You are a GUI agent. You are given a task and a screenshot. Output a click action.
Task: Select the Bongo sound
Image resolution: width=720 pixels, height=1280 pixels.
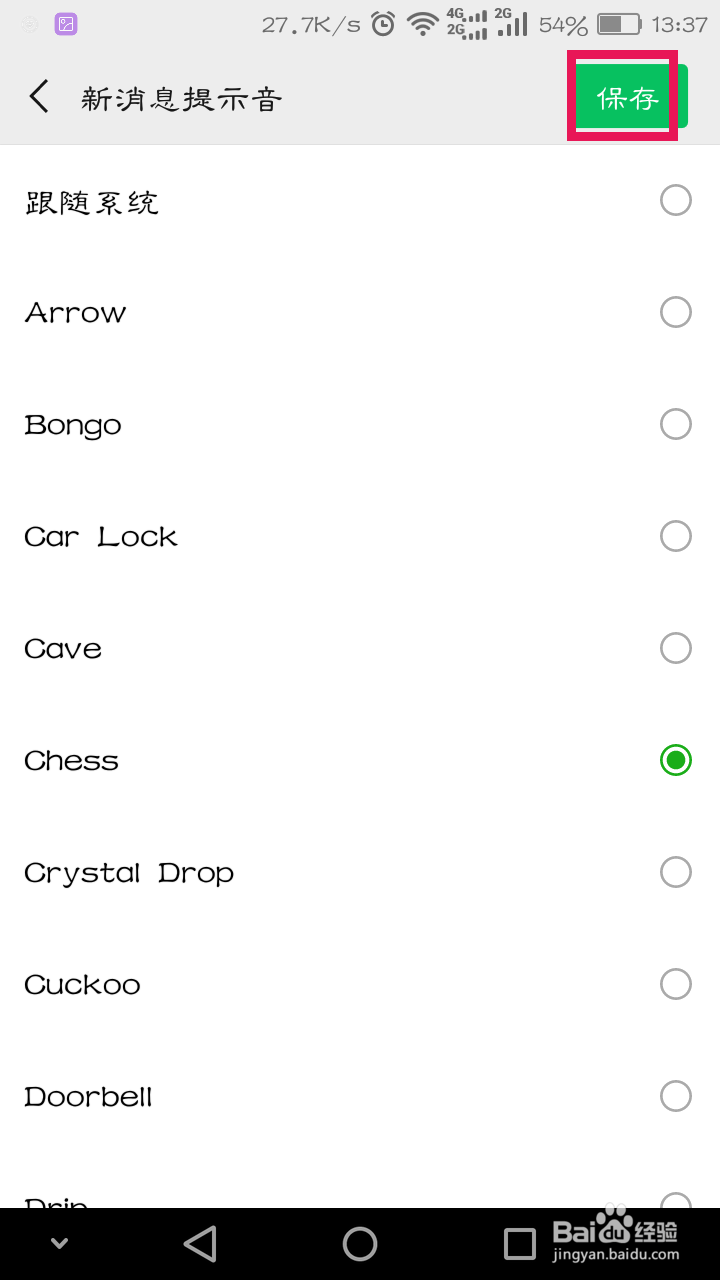[x=360, y=425]
